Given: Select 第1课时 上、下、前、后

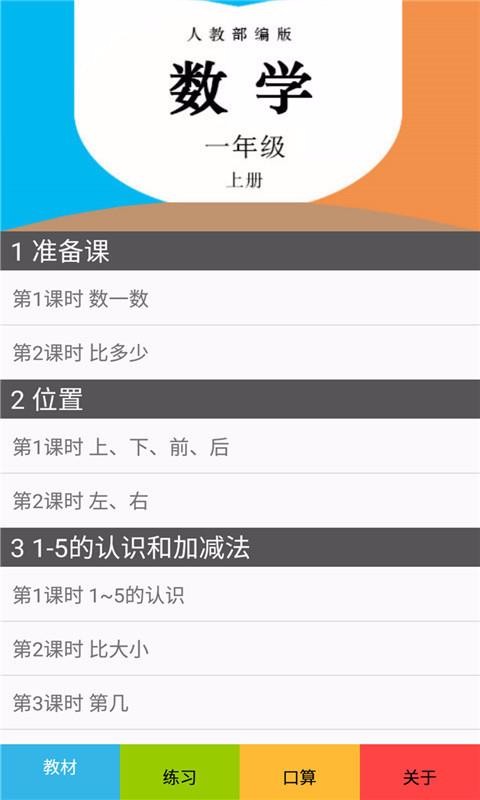Looking at the screenshot, I should [x=240, y=446].
